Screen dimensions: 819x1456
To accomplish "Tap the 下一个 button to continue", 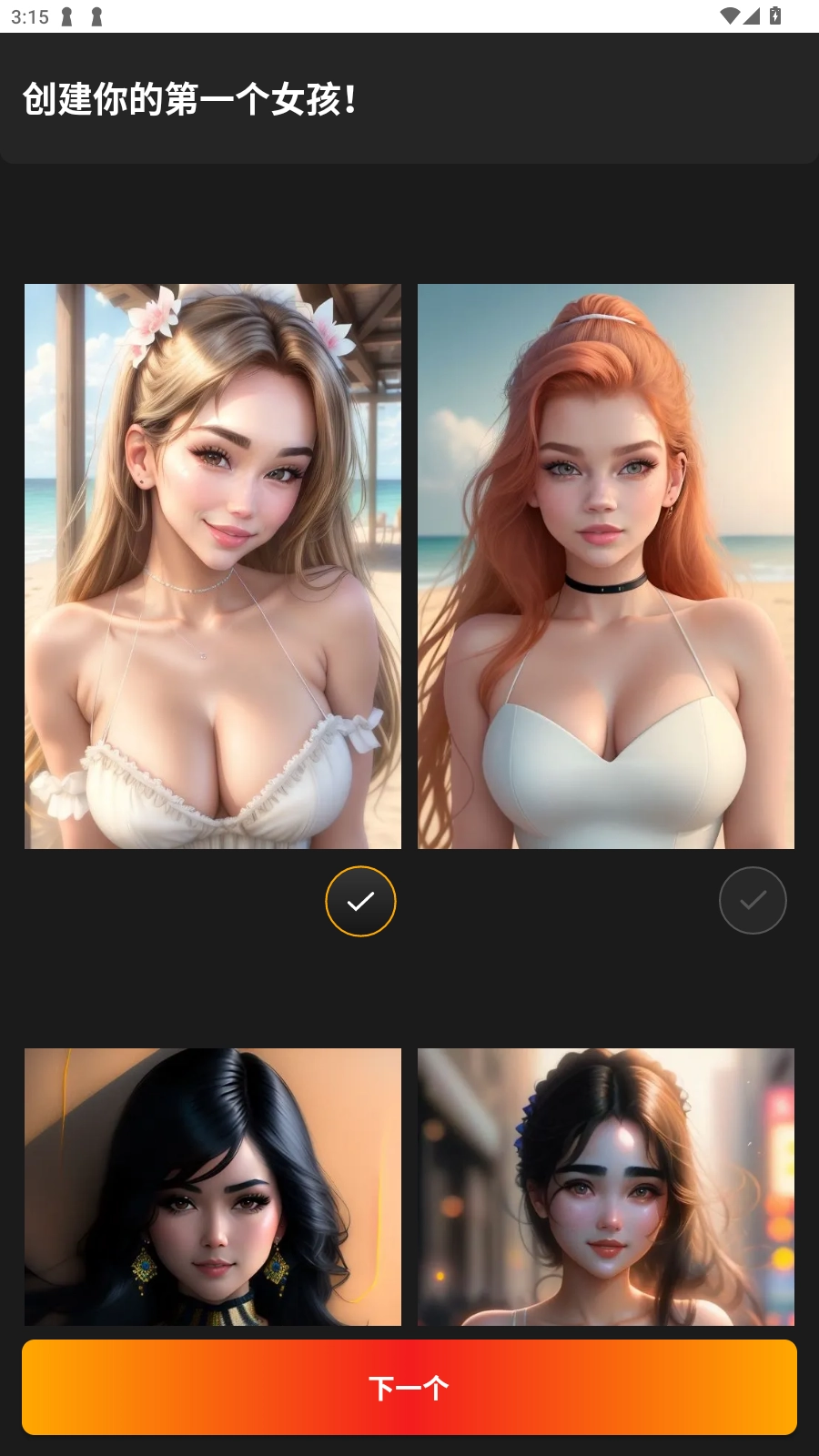I will click(x=409, y=1387).
